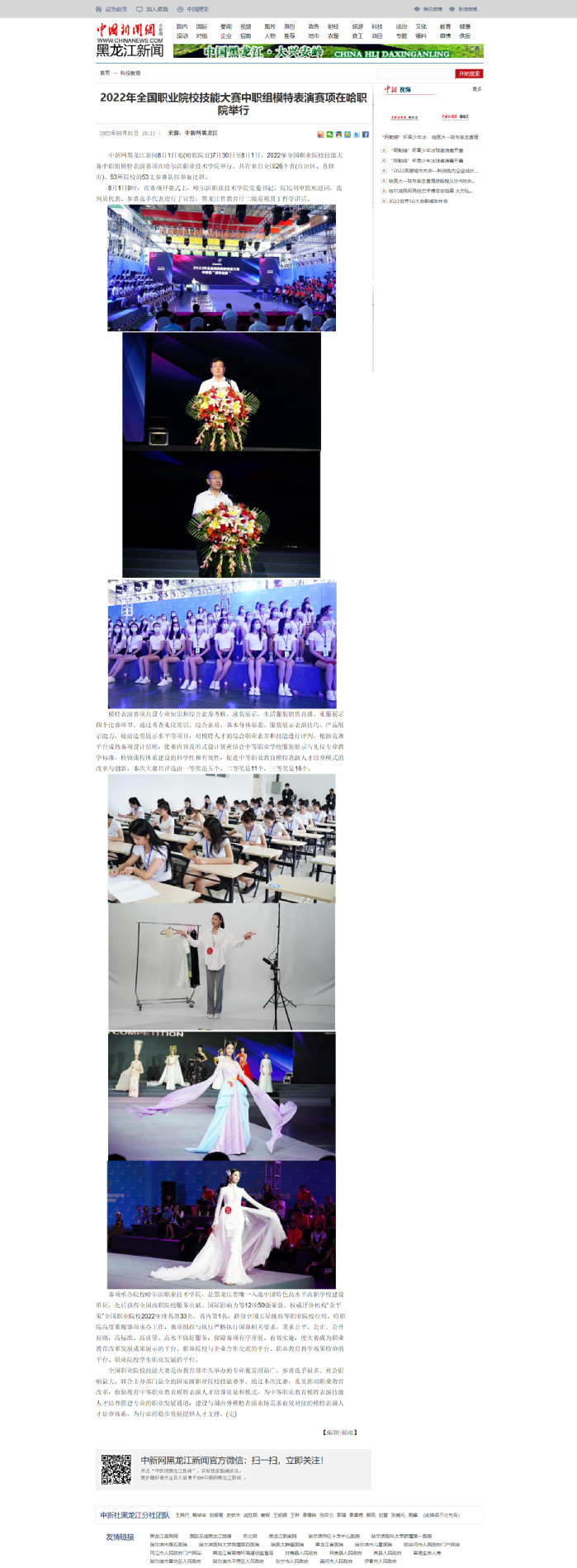Tap the red 开始搜索 button
577x1568 pixels.
tap(469, 73)
